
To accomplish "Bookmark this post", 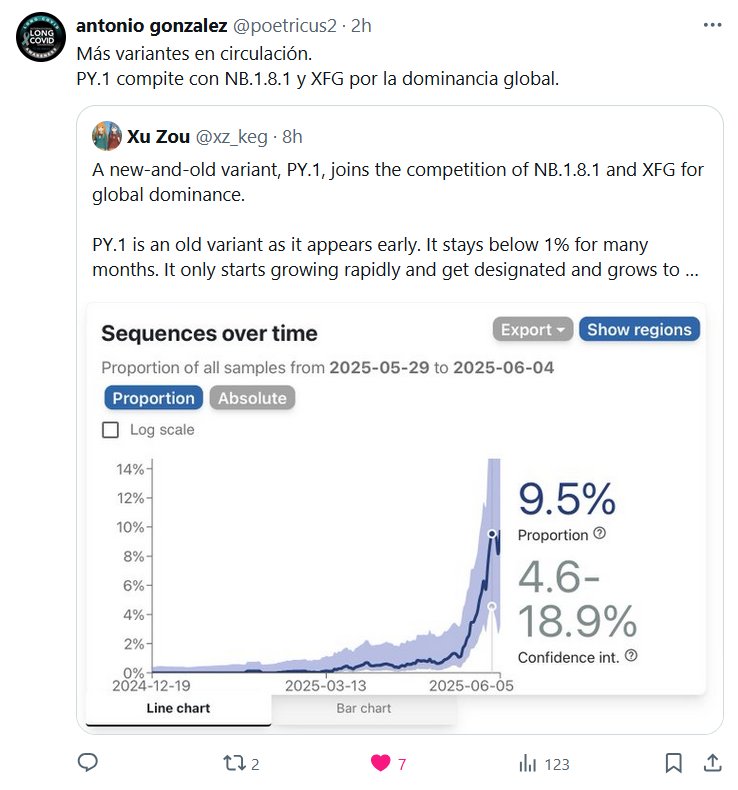I will (x=674, y=763).
